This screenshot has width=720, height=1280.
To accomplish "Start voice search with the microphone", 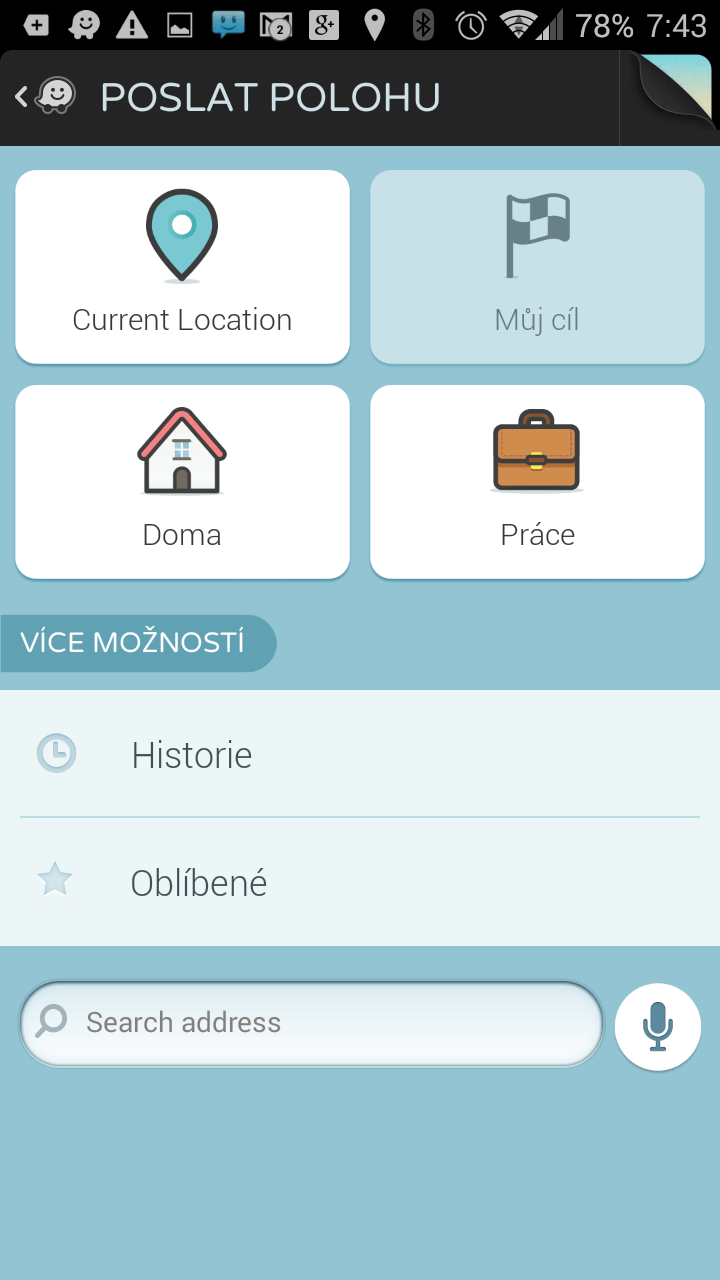I will click(x=657, y=1027).
